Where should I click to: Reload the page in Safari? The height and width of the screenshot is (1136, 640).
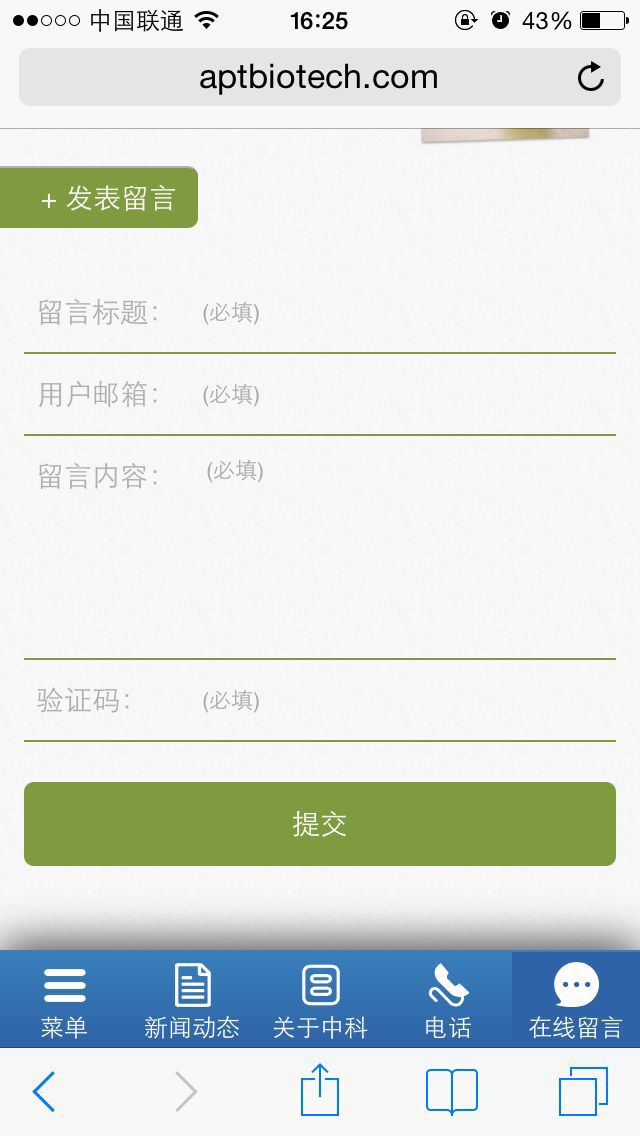591,77
